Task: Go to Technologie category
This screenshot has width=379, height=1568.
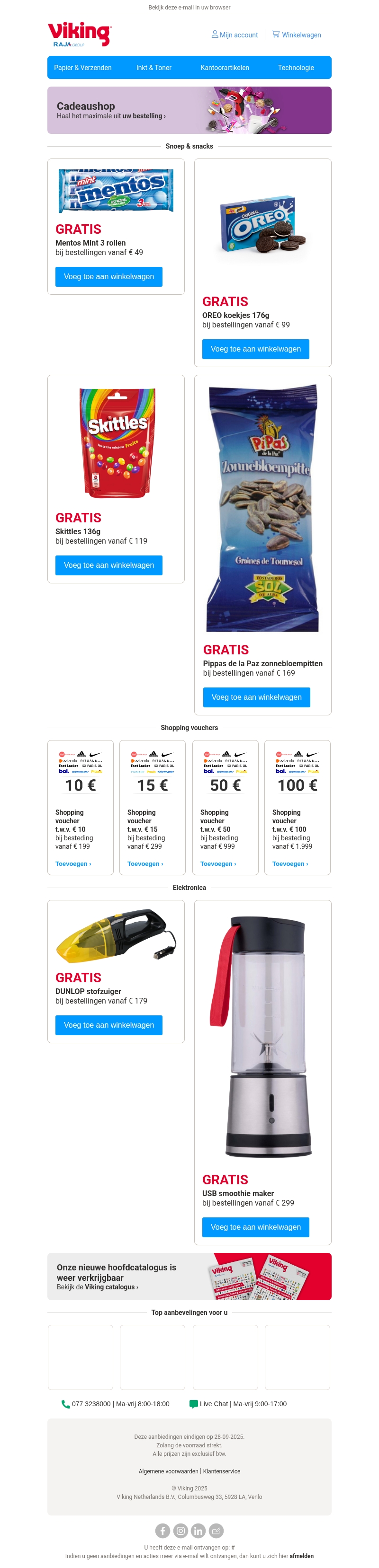Action: [296, 68]
